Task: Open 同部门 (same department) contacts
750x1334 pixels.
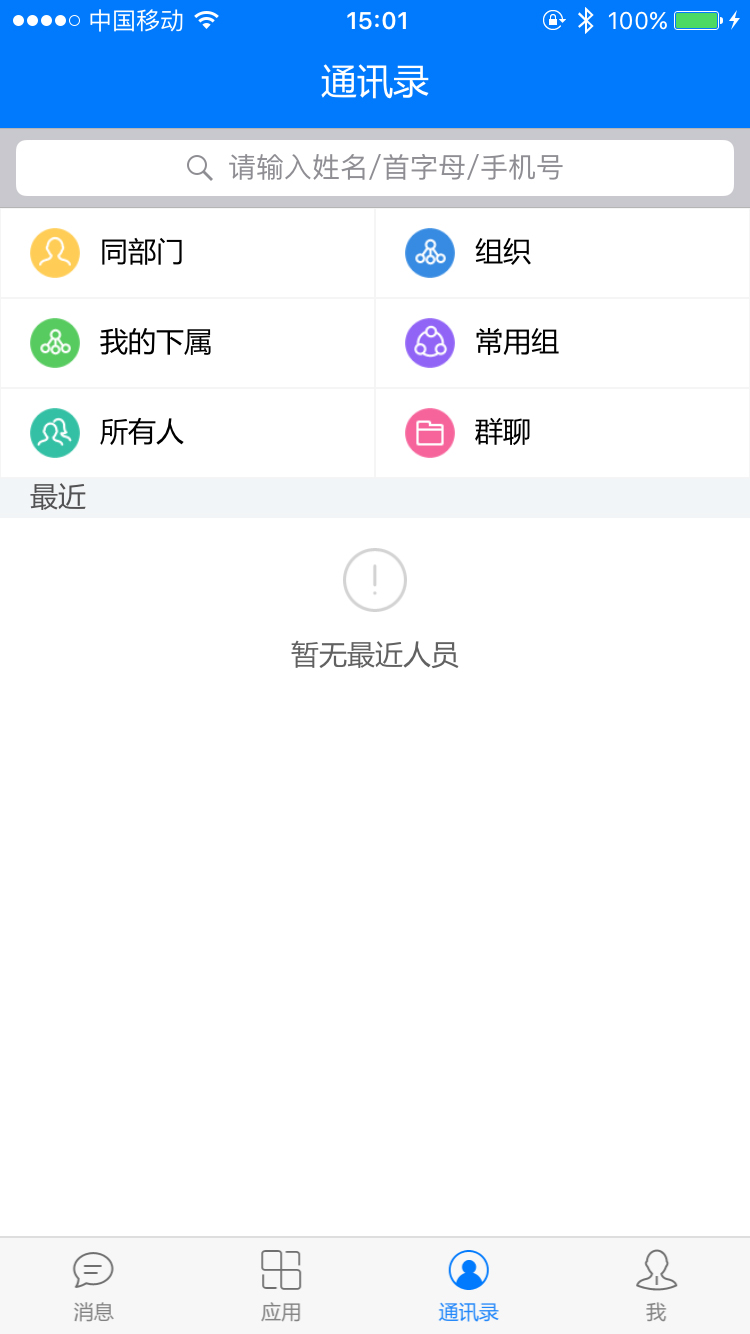Action: coord(187,253)
